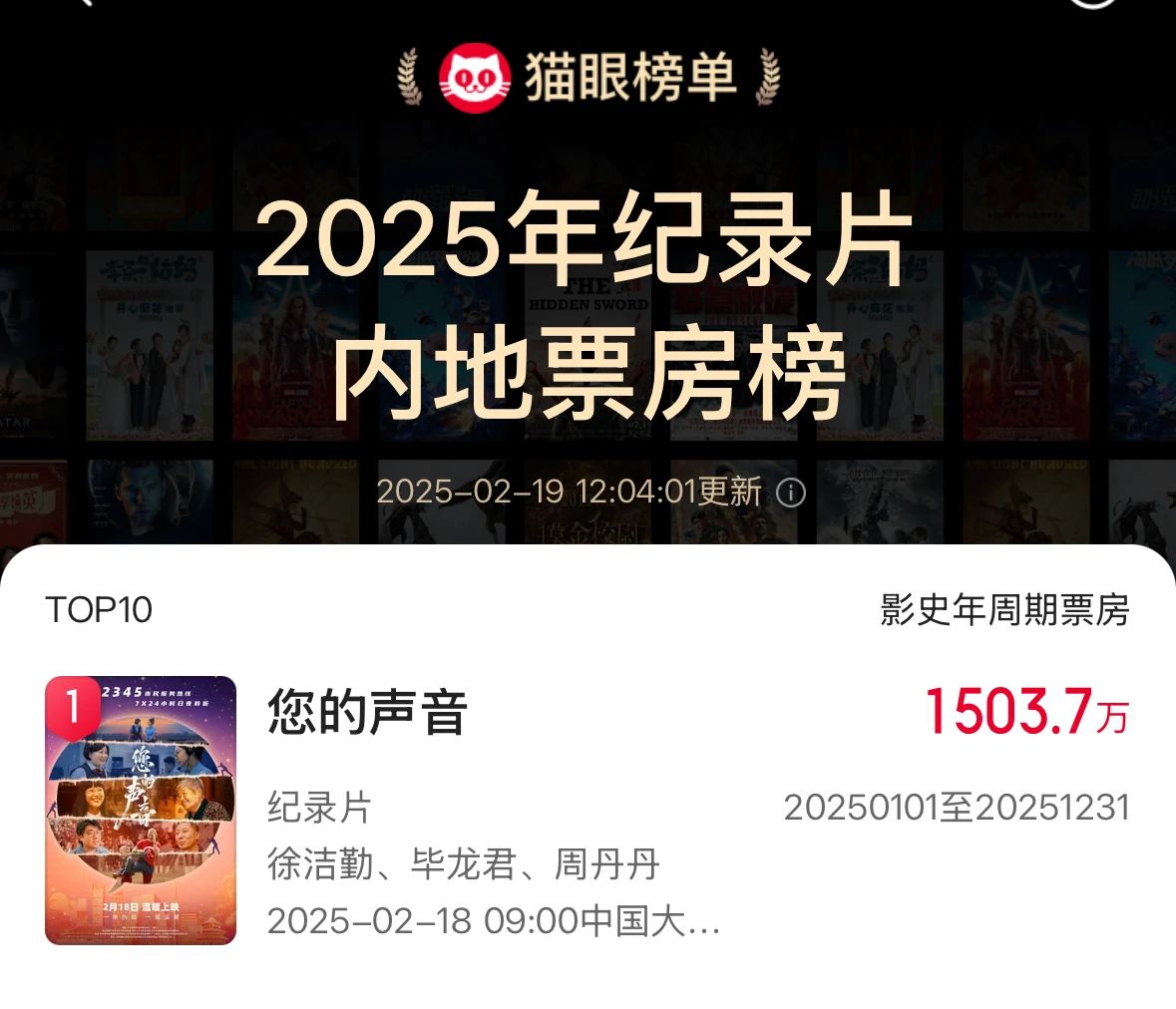Open the 您的声音 movie entry
The width and height of the screenshot is (1176, 1009).
pos(367,712)
